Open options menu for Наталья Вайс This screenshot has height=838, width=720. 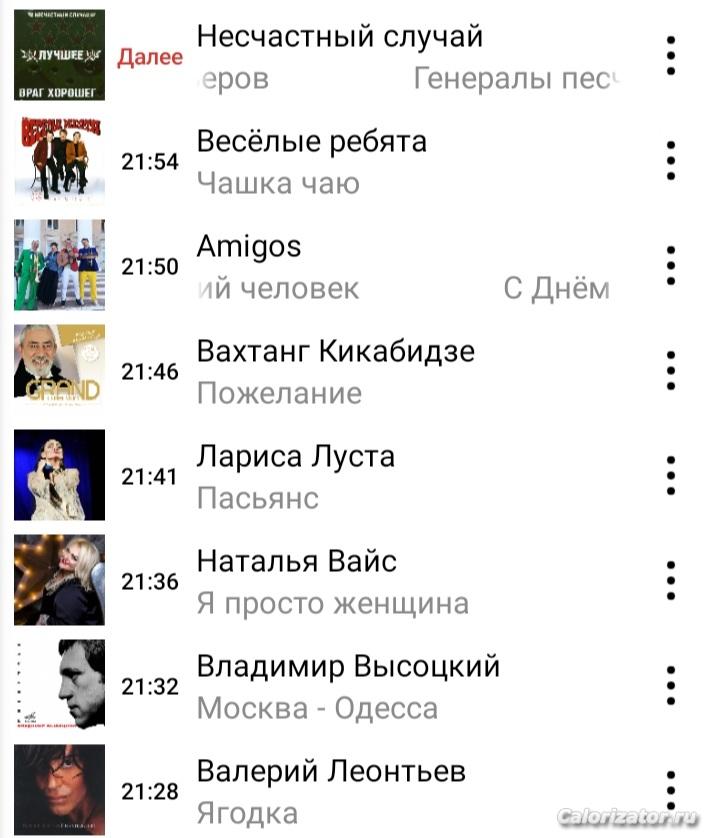(x=671, y=581)
